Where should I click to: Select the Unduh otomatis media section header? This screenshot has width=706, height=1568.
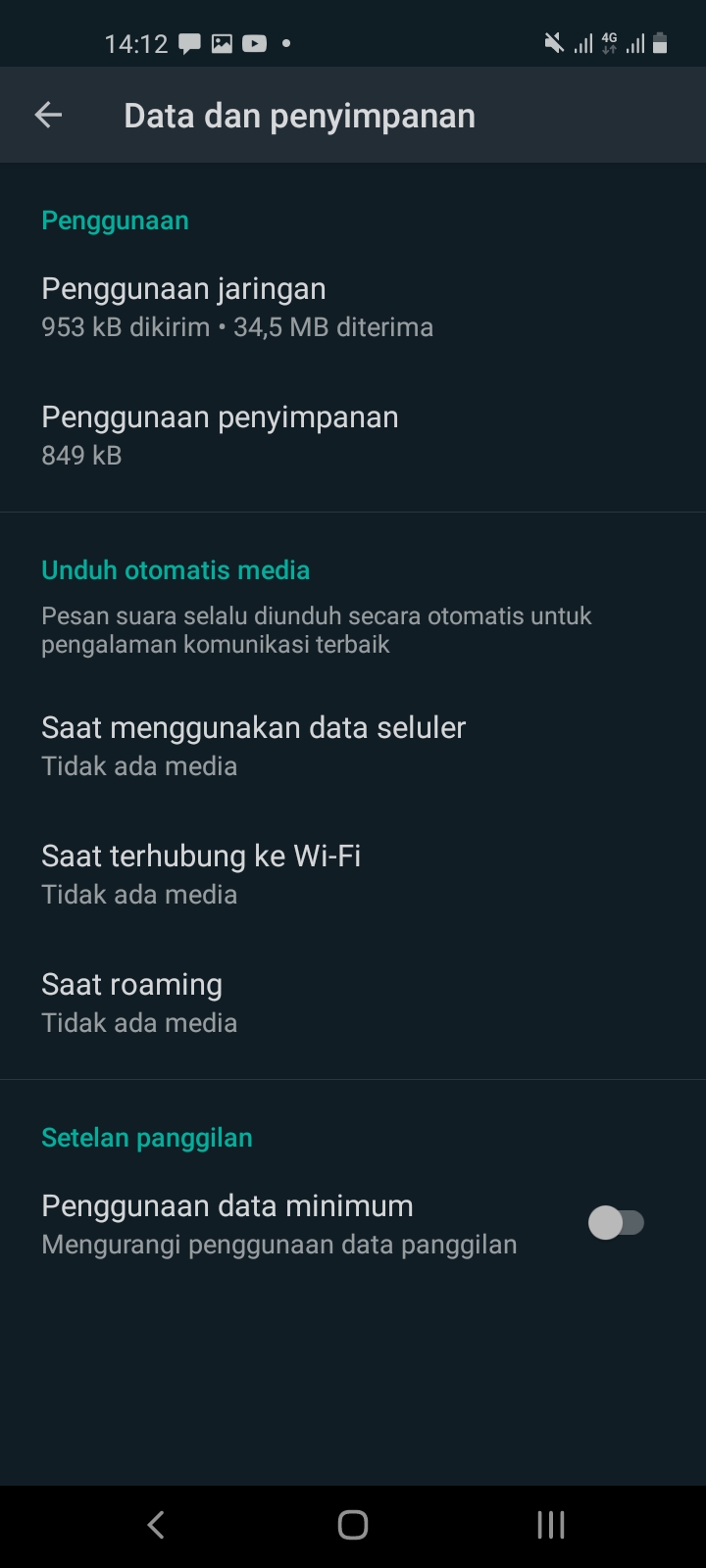click(x=175, y=569)
